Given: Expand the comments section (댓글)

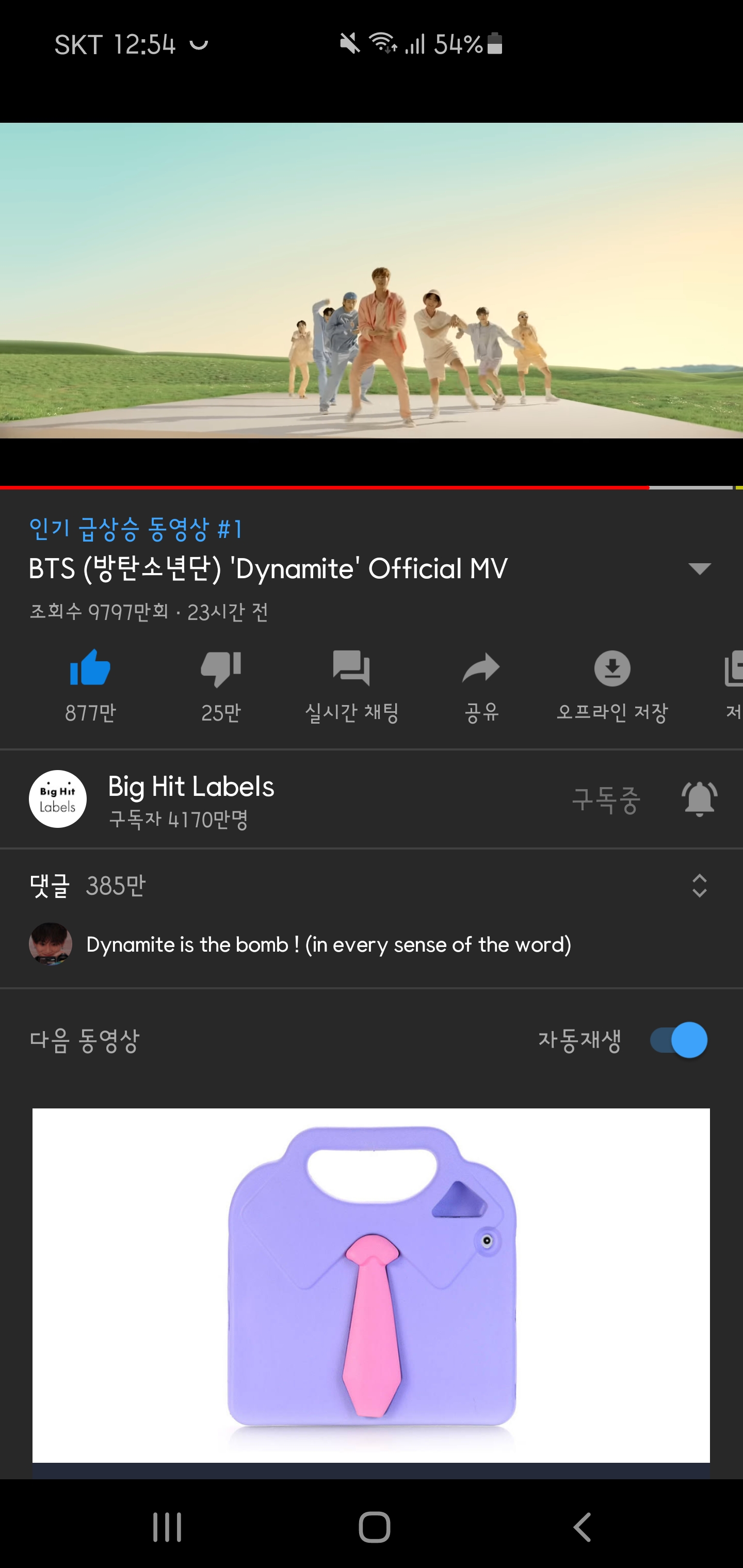Looking at the screenshot, I should [x=699, y=886].
